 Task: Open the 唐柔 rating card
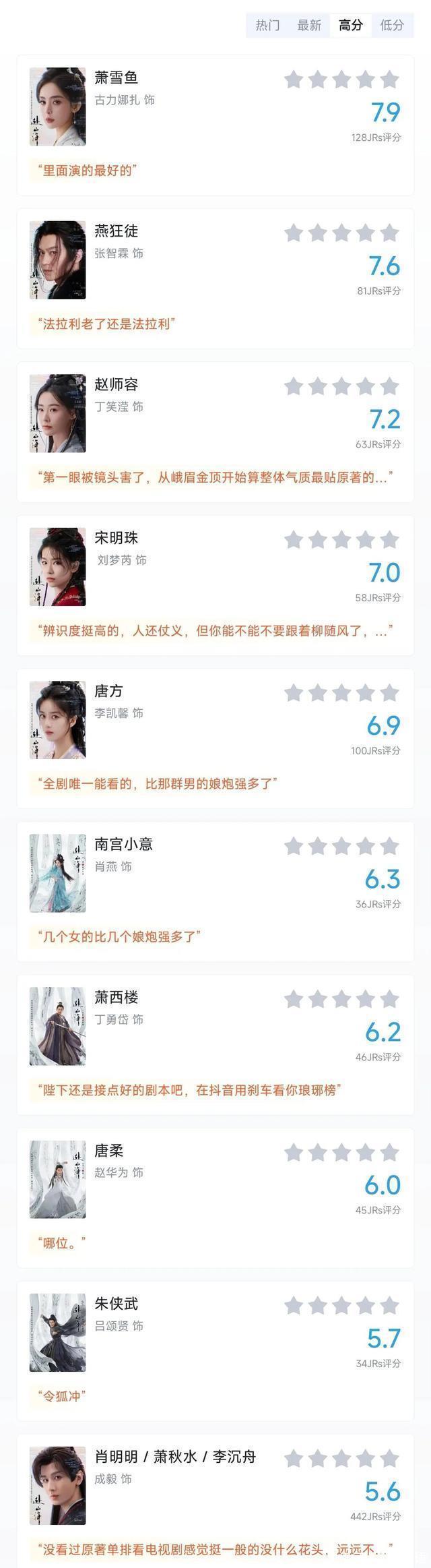215,1197
